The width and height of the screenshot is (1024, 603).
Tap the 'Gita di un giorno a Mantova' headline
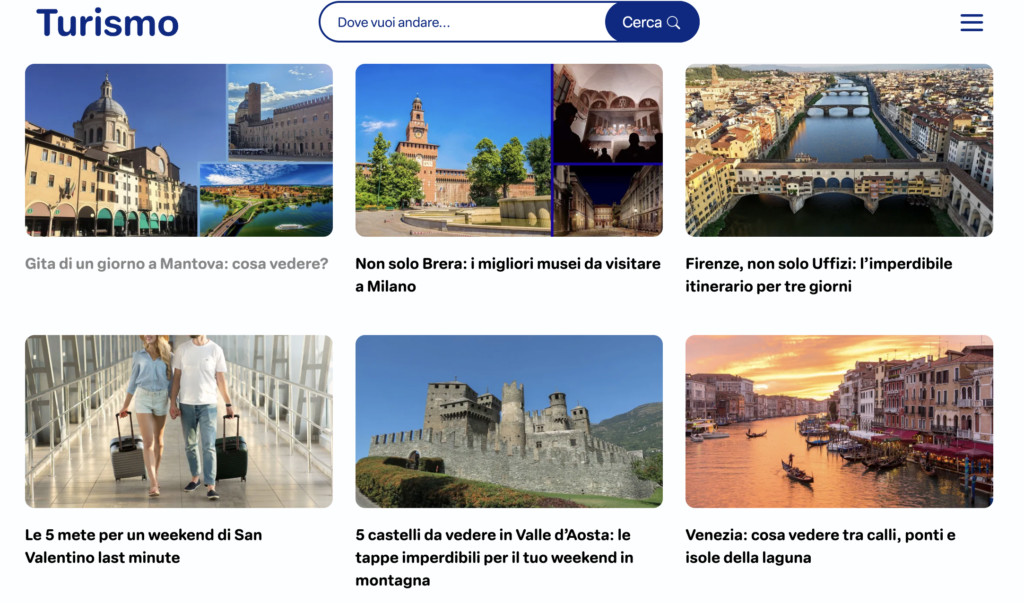coord(176,264)
